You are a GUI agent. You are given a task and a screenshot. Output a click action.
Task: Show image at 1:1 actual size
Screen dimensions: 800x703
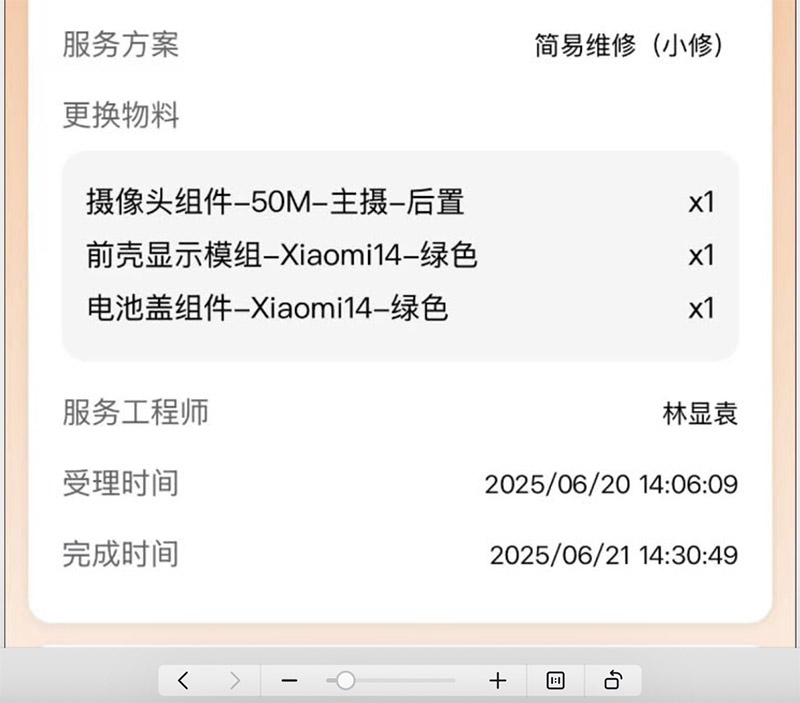tap(556, 681)
